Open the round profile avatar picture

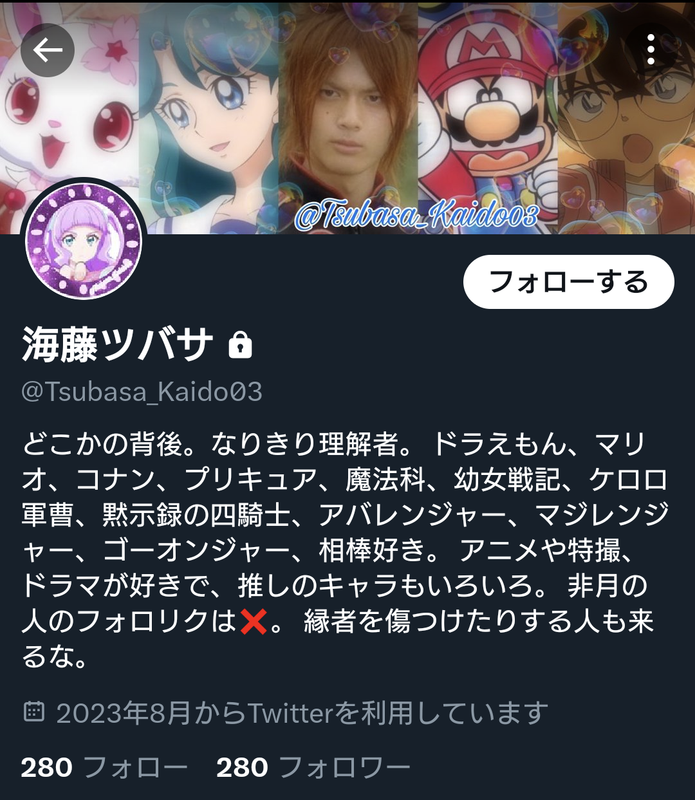click(83, 242)
